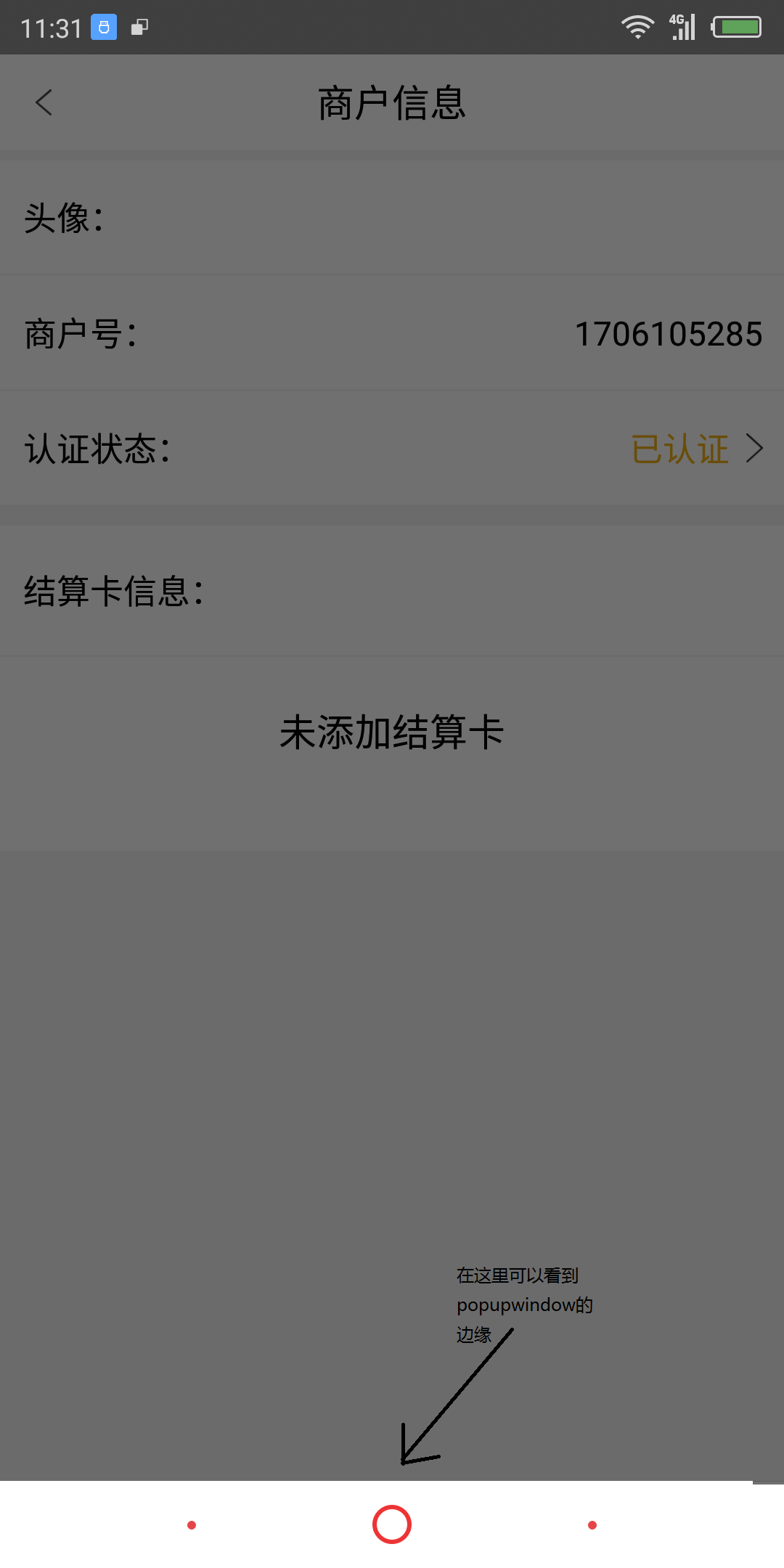
Task: Select the 商户号 row showing 1706105285
Action: click(391, 334)
